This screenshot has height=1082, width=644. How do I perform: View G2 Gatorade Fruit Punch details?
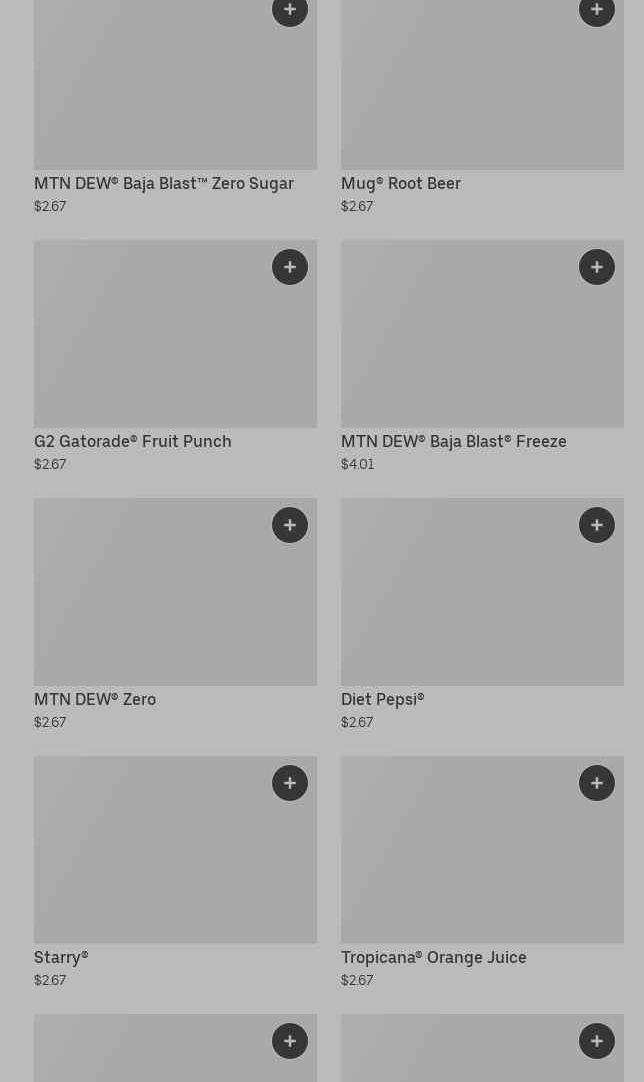[133, 441]
